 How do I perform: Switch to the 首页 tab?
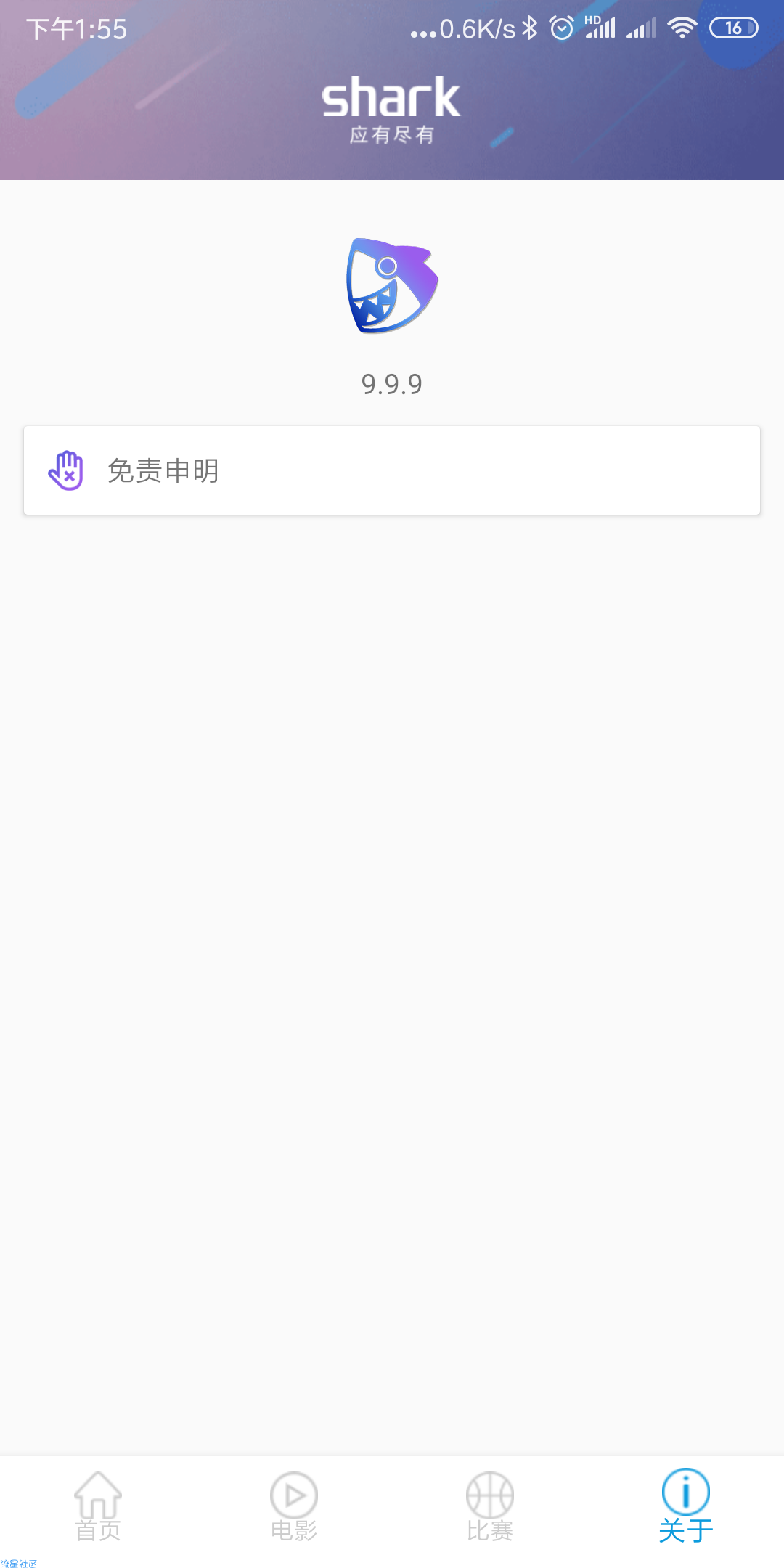[x=98, y=1507]
